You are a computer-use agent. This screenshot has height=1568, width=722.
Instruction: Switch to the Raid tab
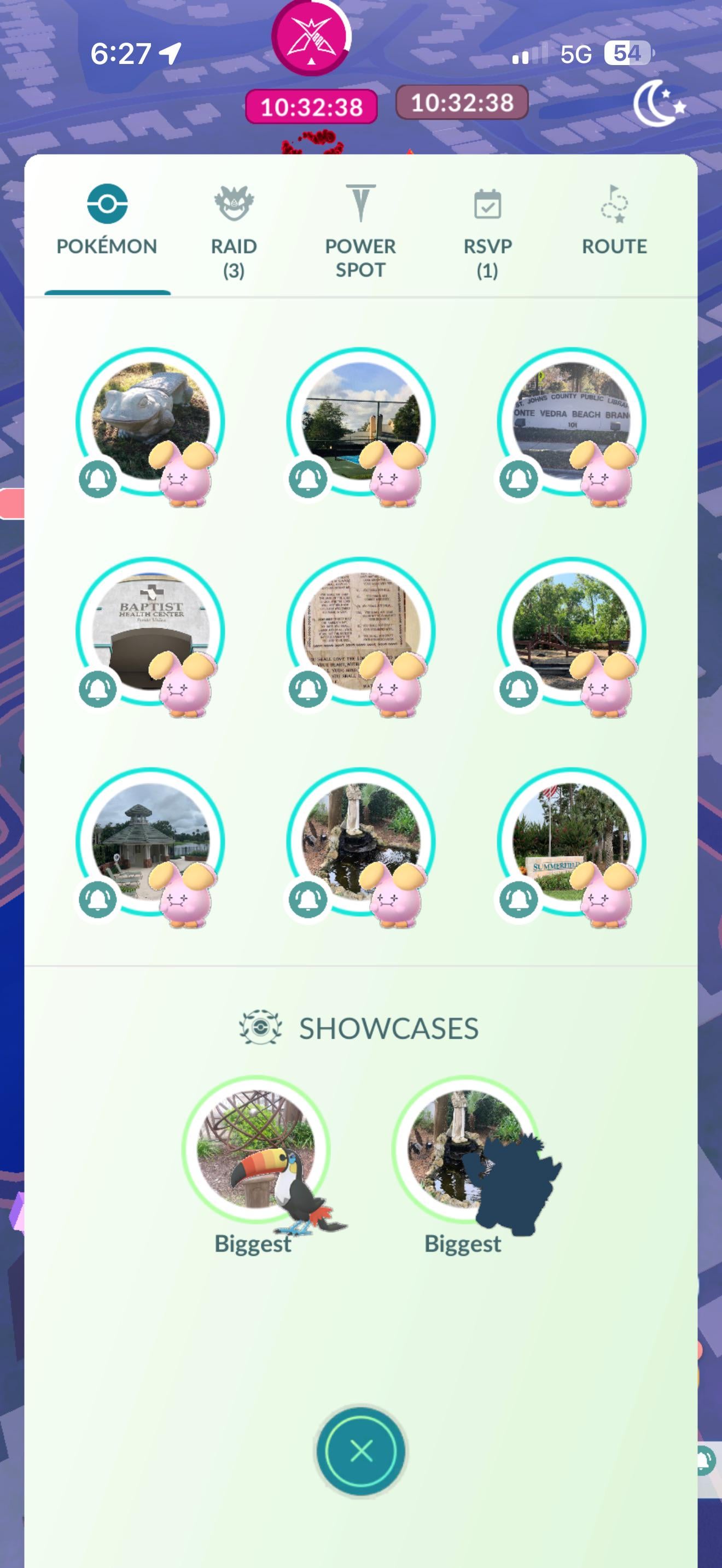coord(234,232)
